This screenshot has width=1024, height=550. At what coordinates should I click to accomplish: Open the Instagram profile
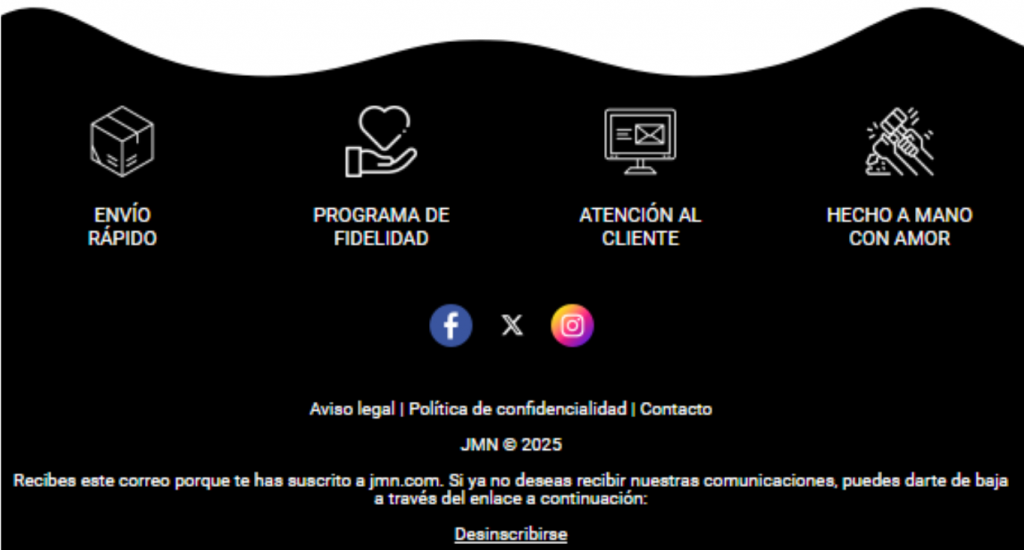(572, 326)
